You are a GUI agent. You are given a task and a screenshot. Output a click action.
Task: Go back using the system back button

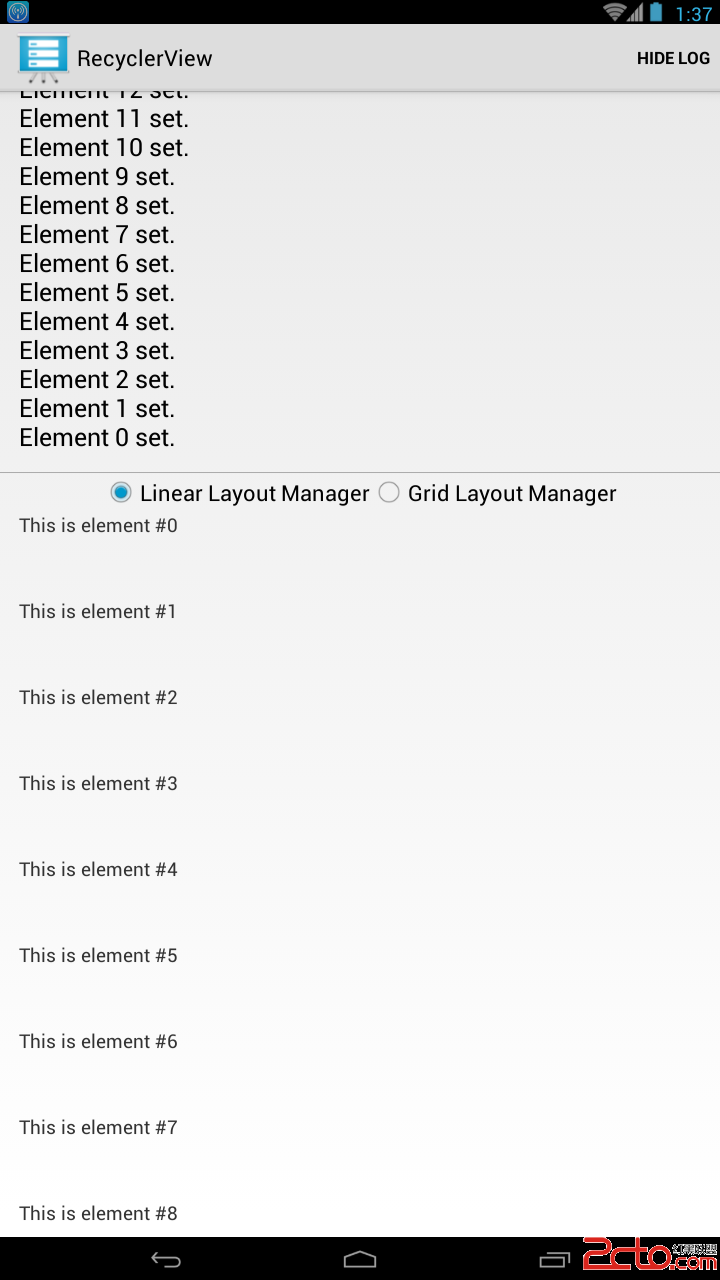click(x=166, y=1259)
